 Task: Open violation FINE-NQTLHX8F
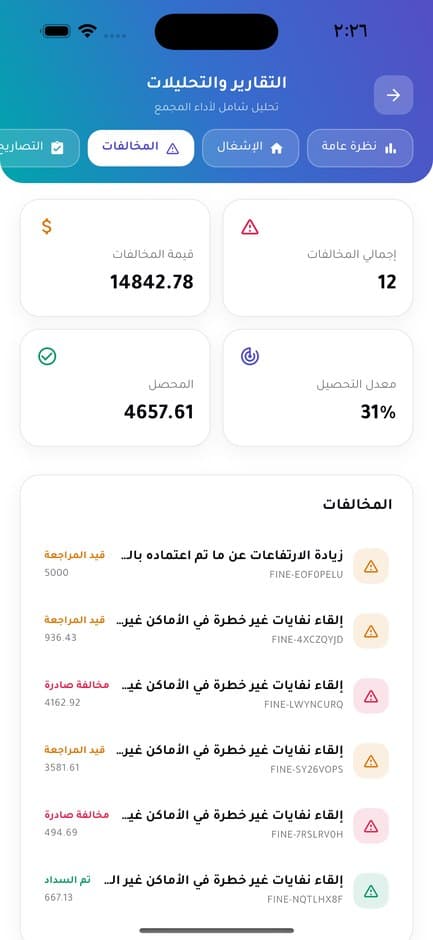point(216,890)
